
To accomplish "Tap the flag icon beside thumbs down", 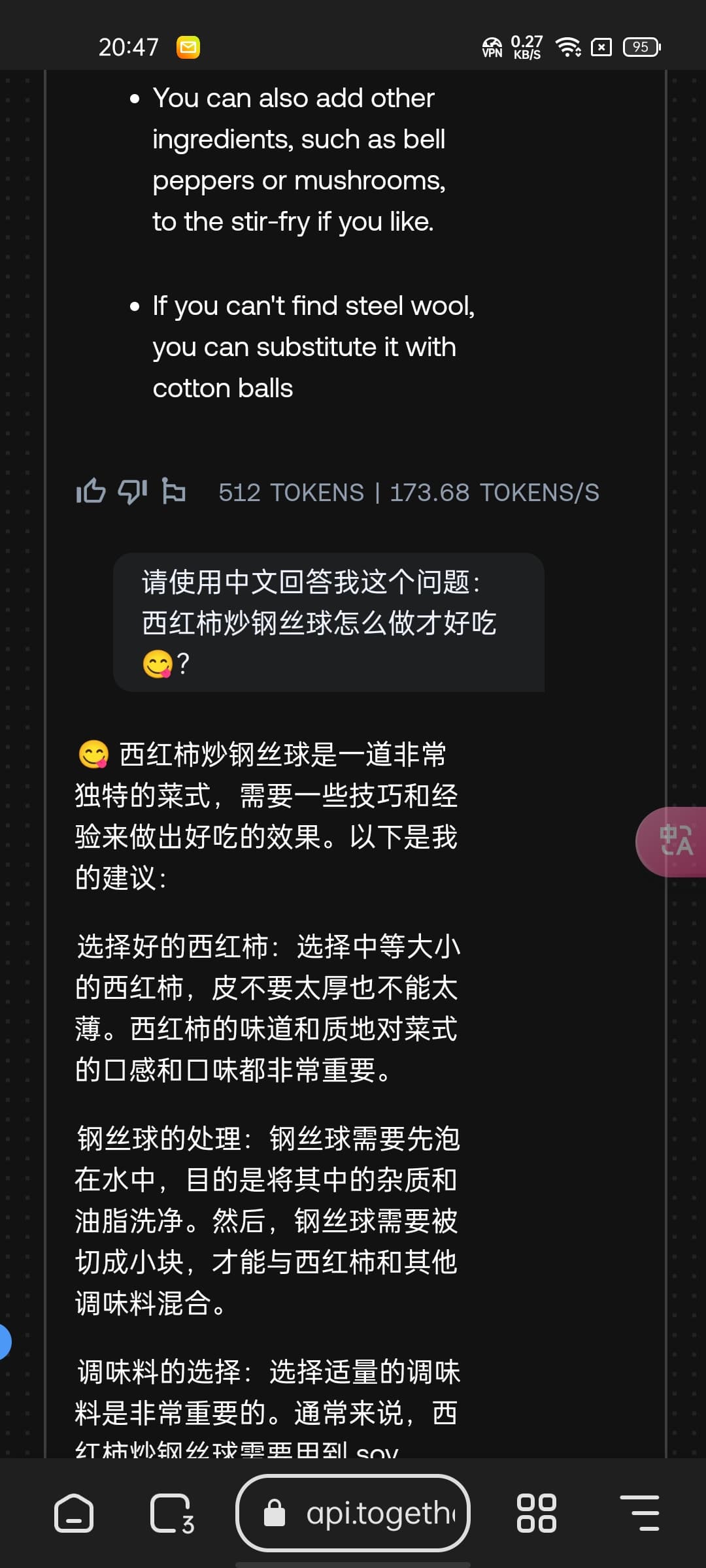I will [x=174, y=491].
